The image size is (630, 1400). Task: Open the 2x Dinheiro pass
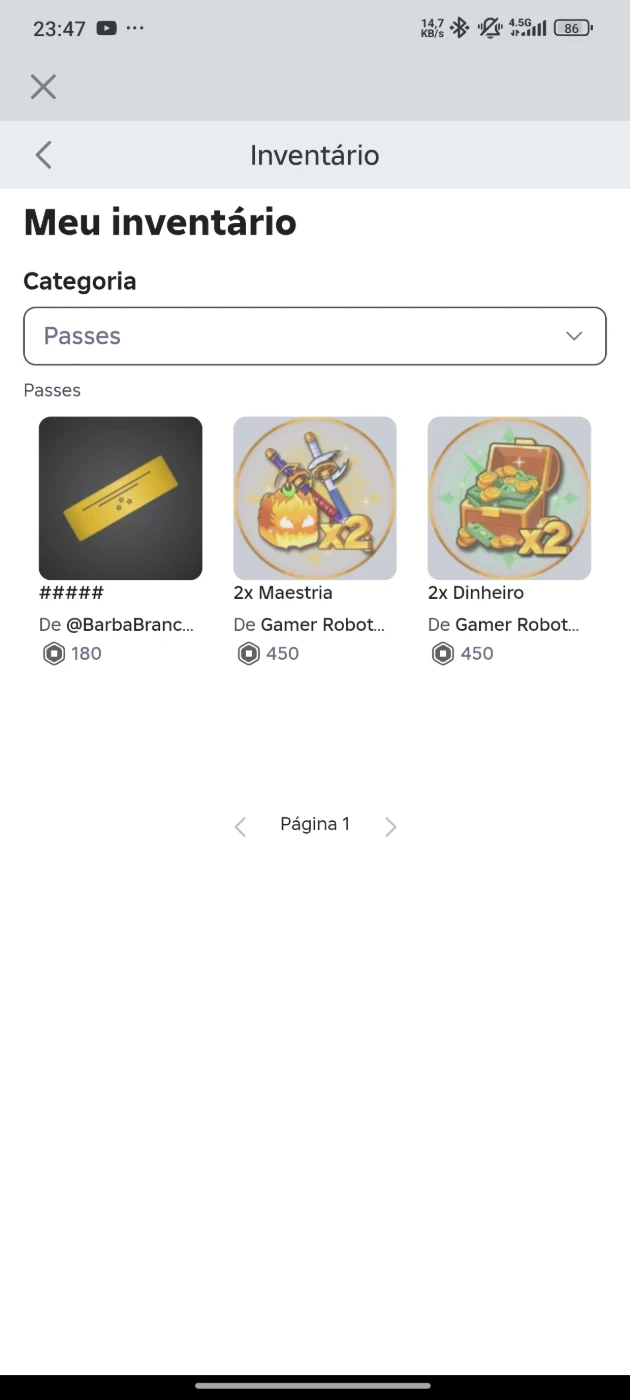509,498
